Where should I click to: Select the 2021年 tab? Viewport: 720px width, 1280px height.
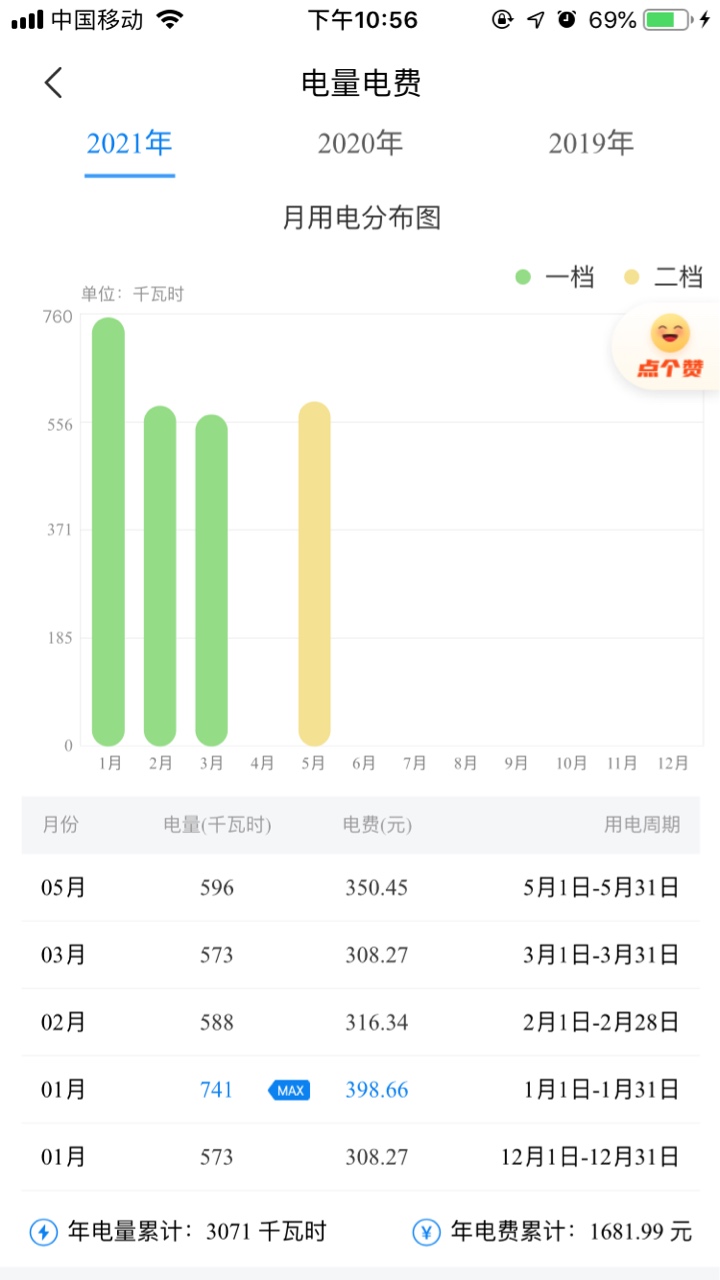(130, 144)
